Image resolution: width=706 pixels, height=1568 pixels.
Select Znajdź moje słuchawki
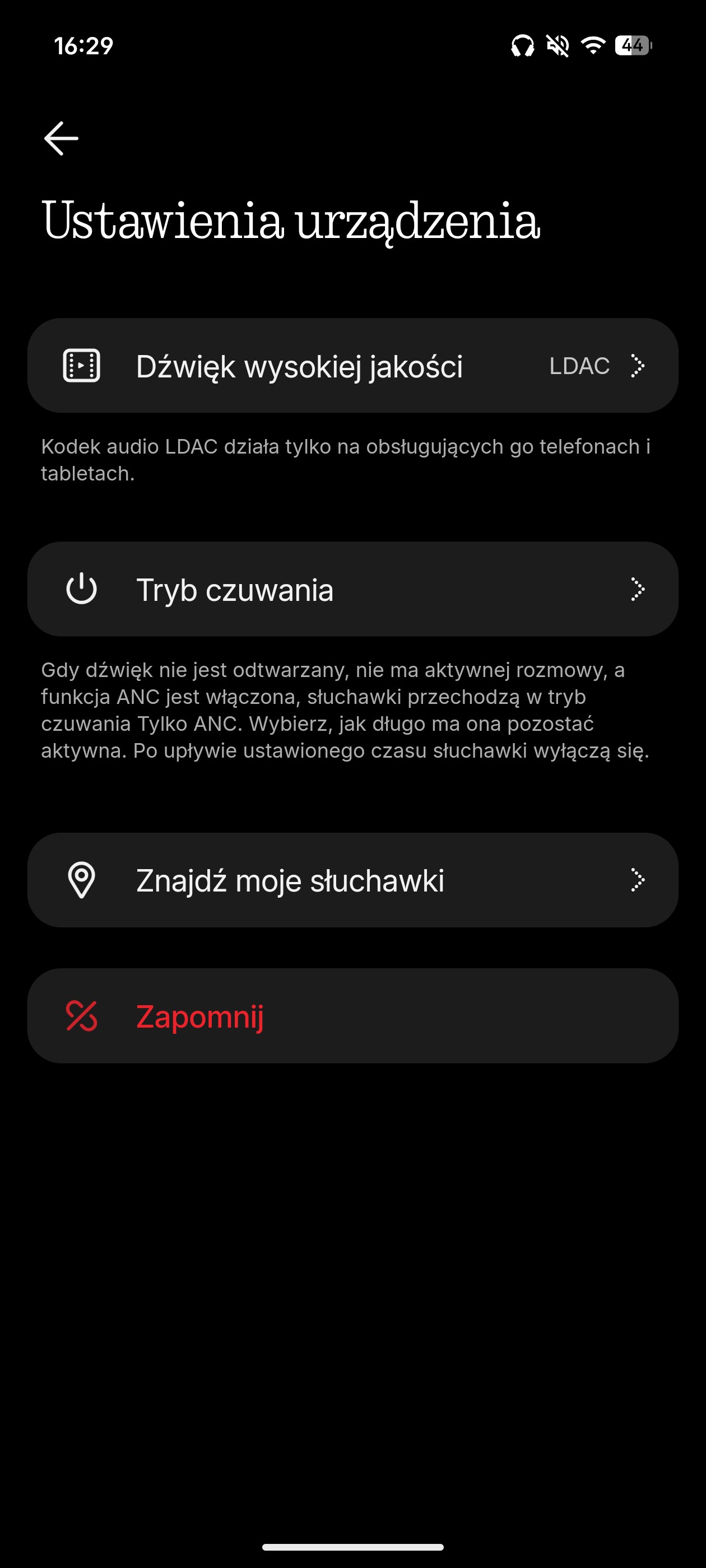pos(352,880)
